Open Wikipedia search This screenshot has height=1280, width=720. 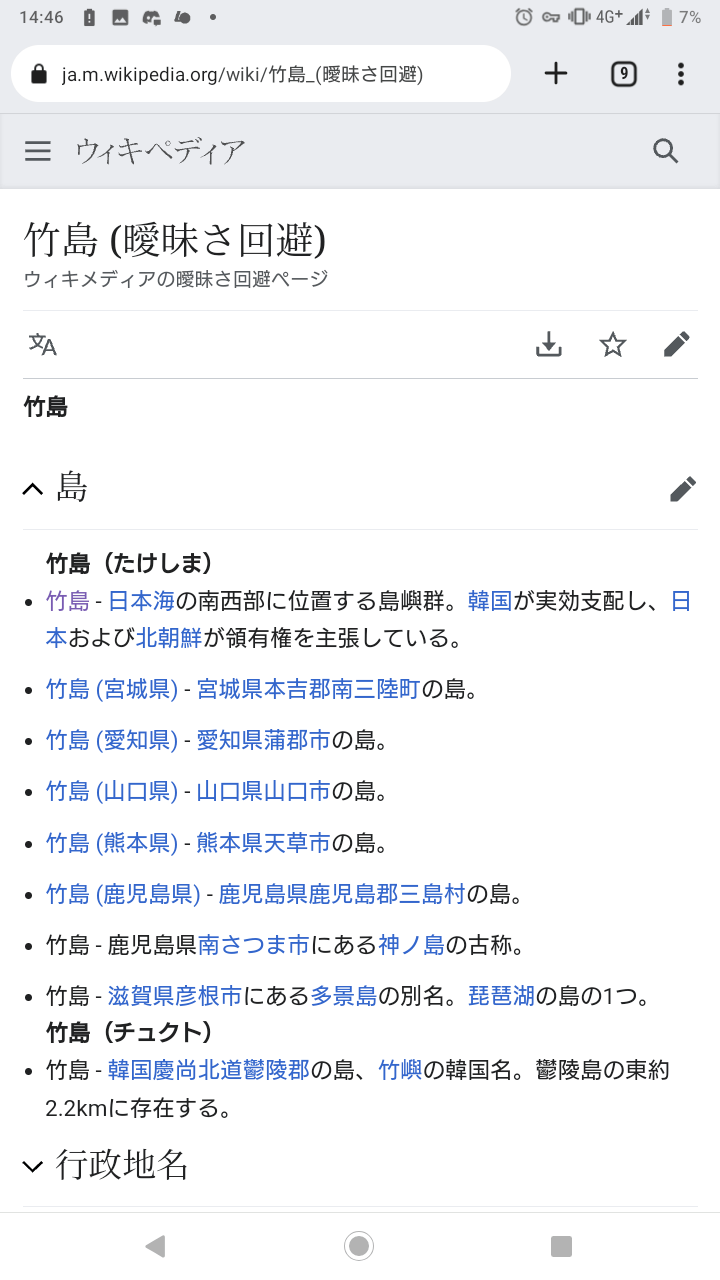(x=665, y=151)
